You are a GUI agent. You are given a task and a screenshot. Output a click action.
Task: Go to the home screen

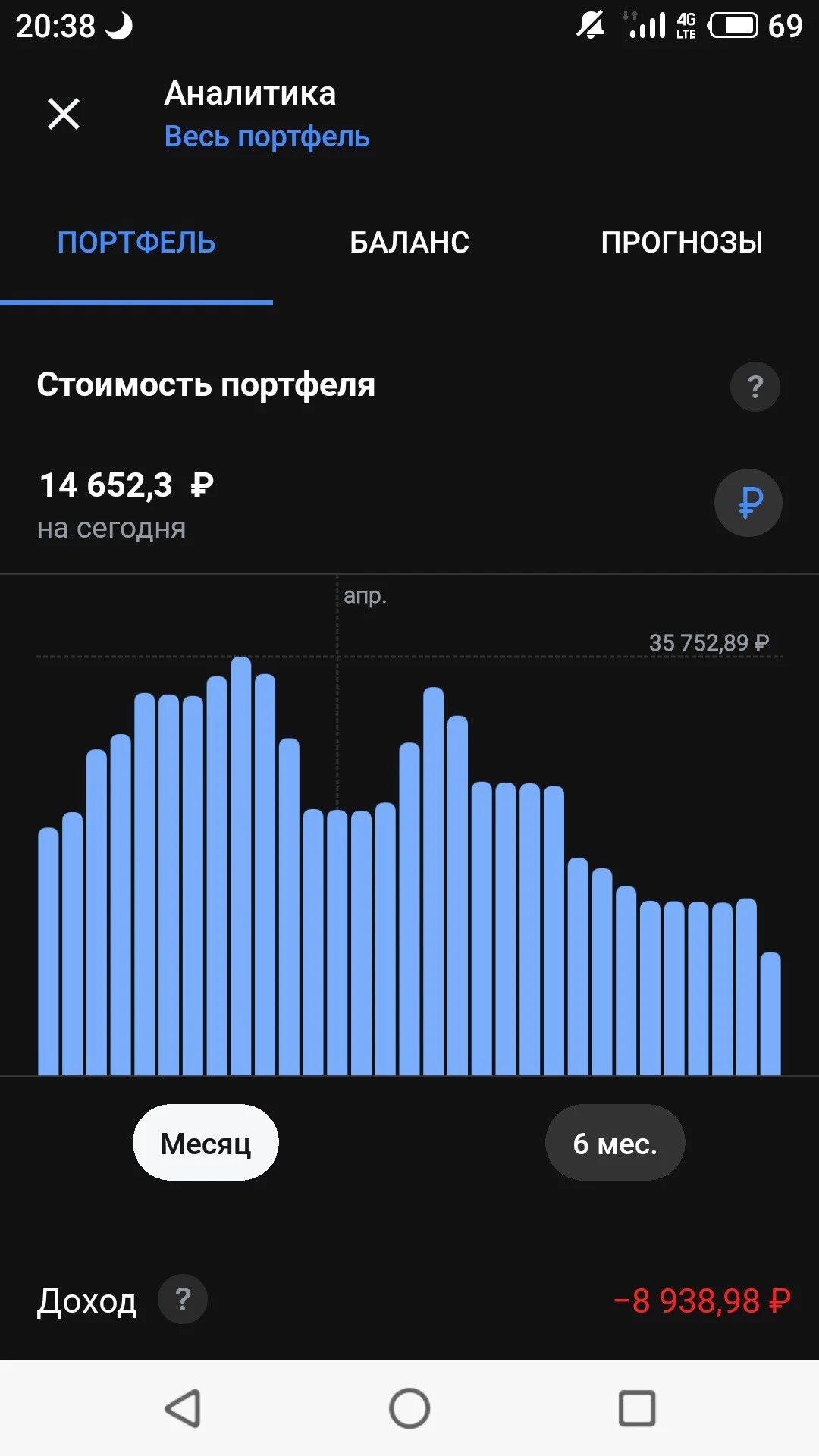tap(409, 1409)
